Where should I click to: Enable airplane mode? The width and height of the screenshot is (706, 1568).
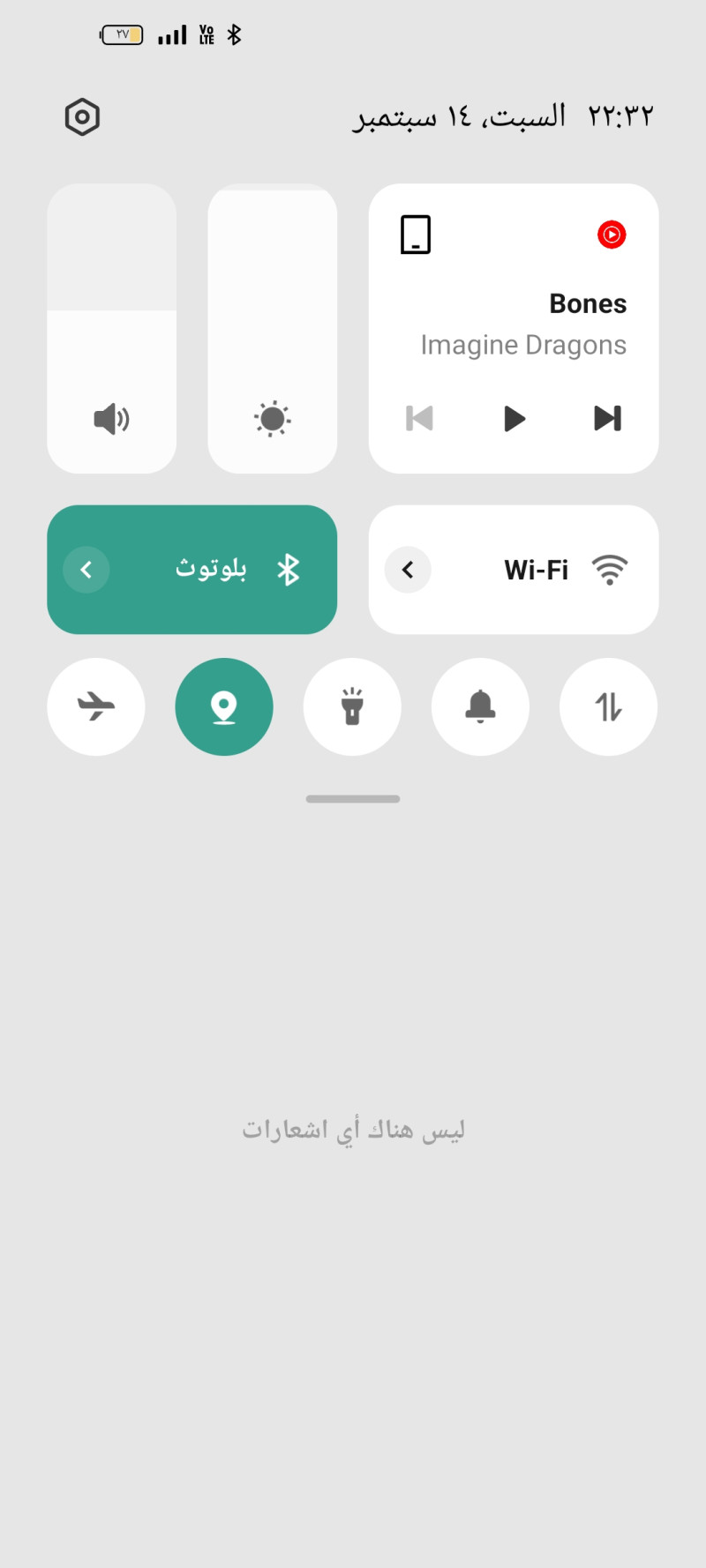tap(96, 706)
